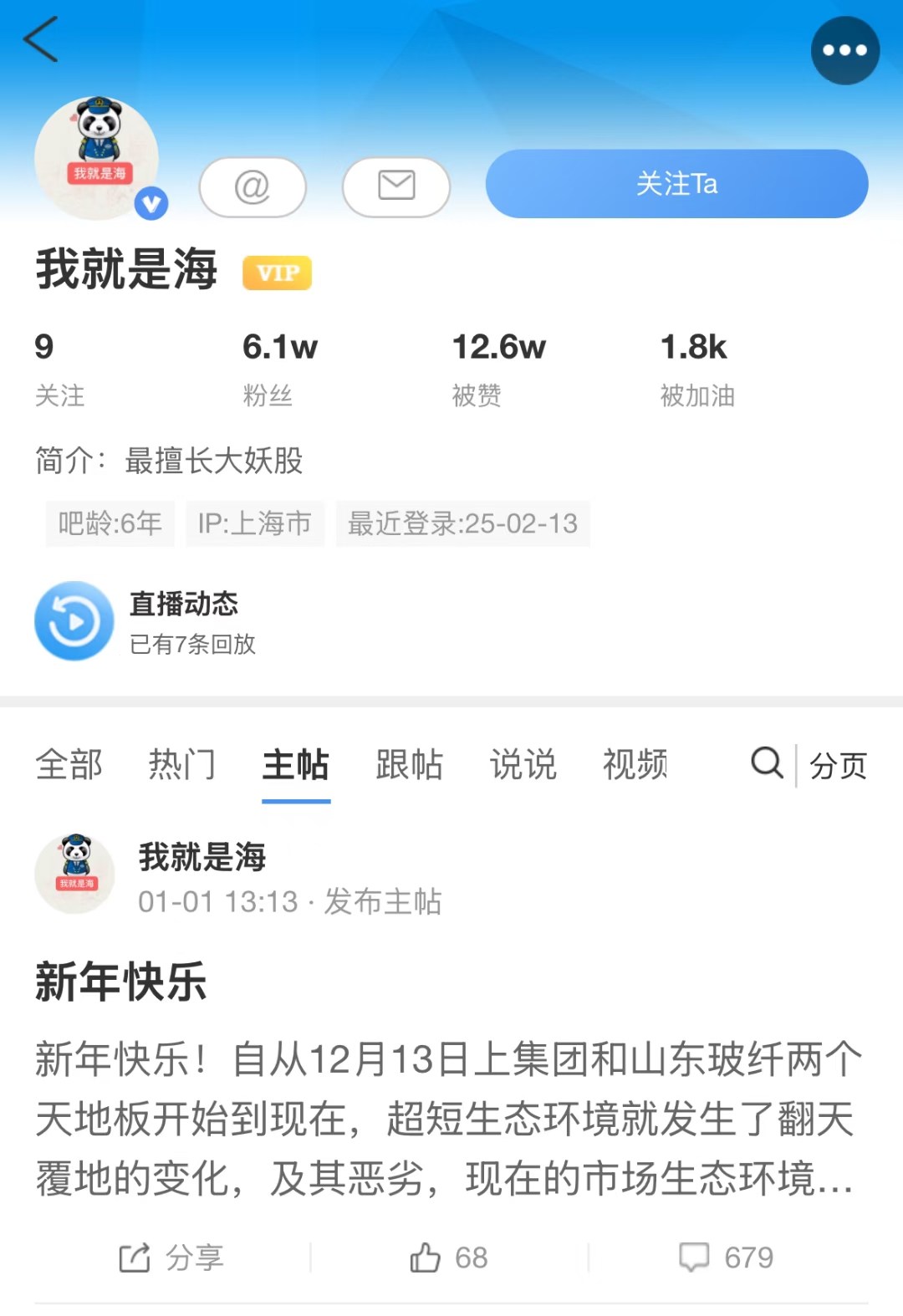Go back using the top arrow
The image size is (903, 1316).
[40, 39]
